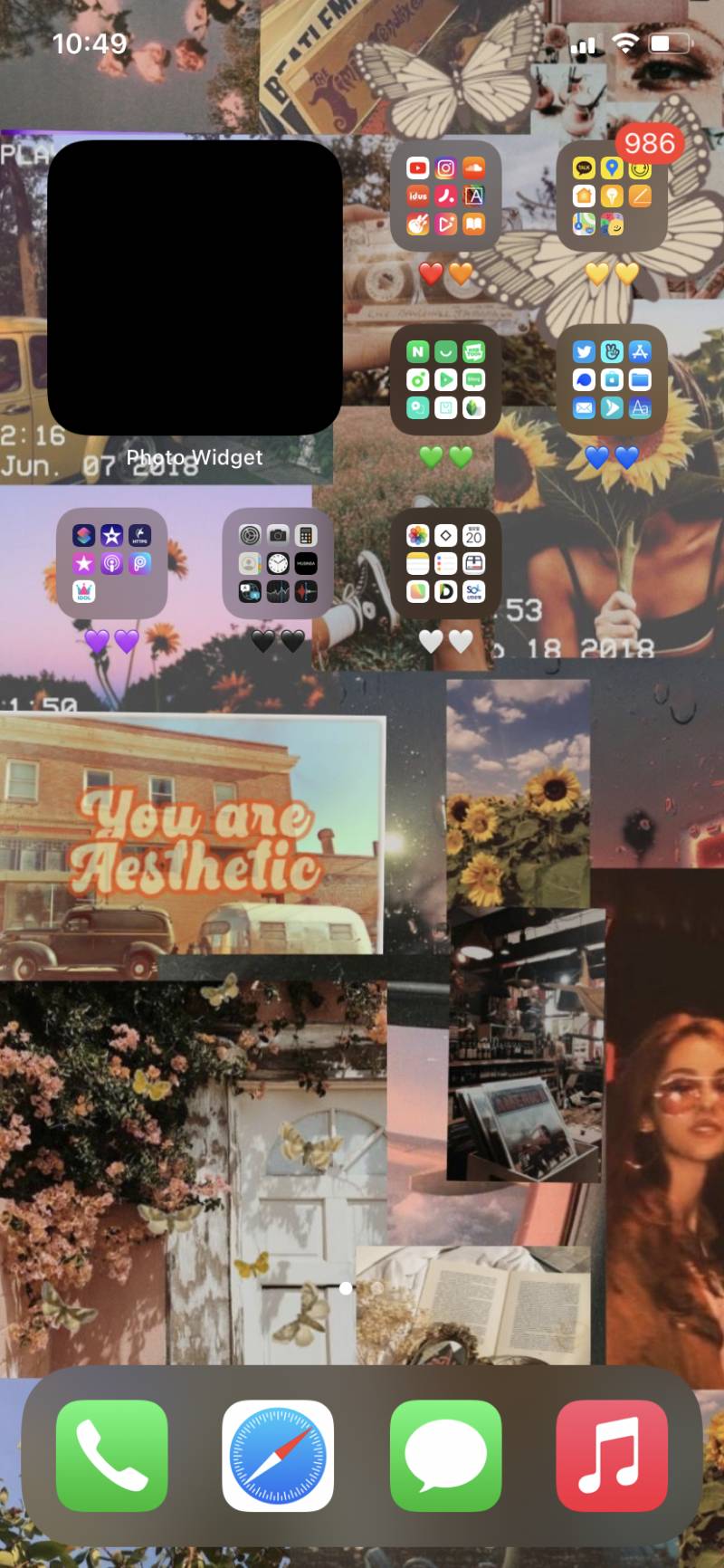Screen dimensions: 724x1568
Task: Open the Messages app in the dock
Action: pyautogui.click(x=445, y=1456)
